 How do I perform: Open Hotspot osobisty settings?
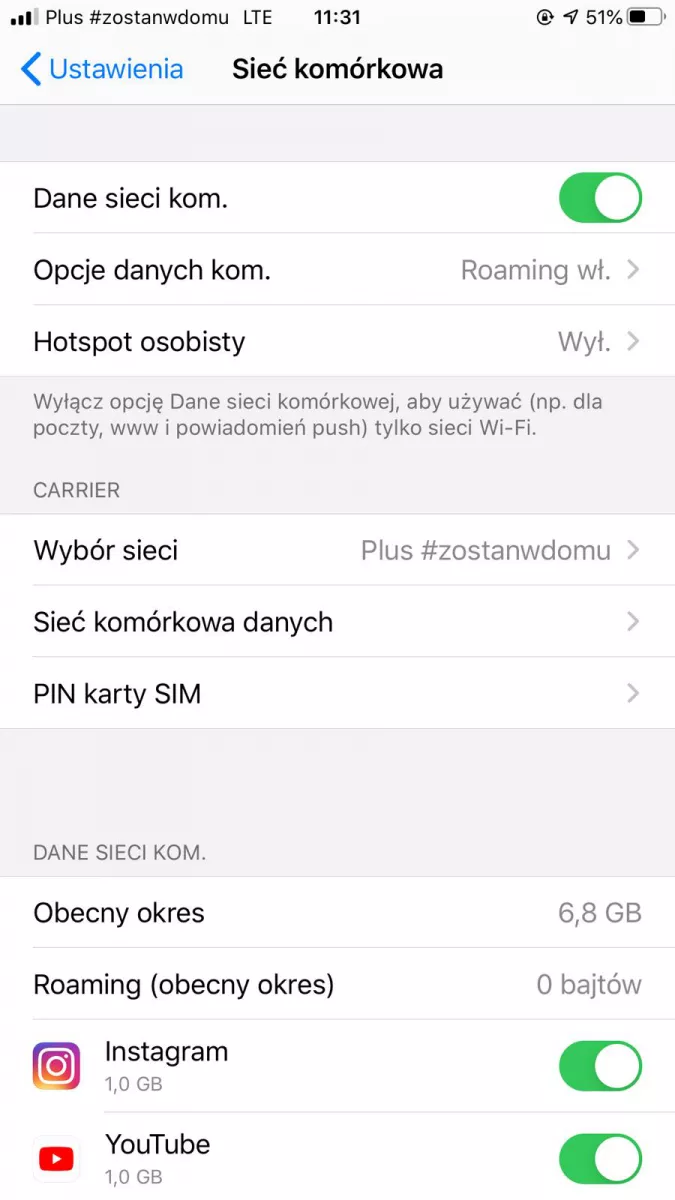337,342
